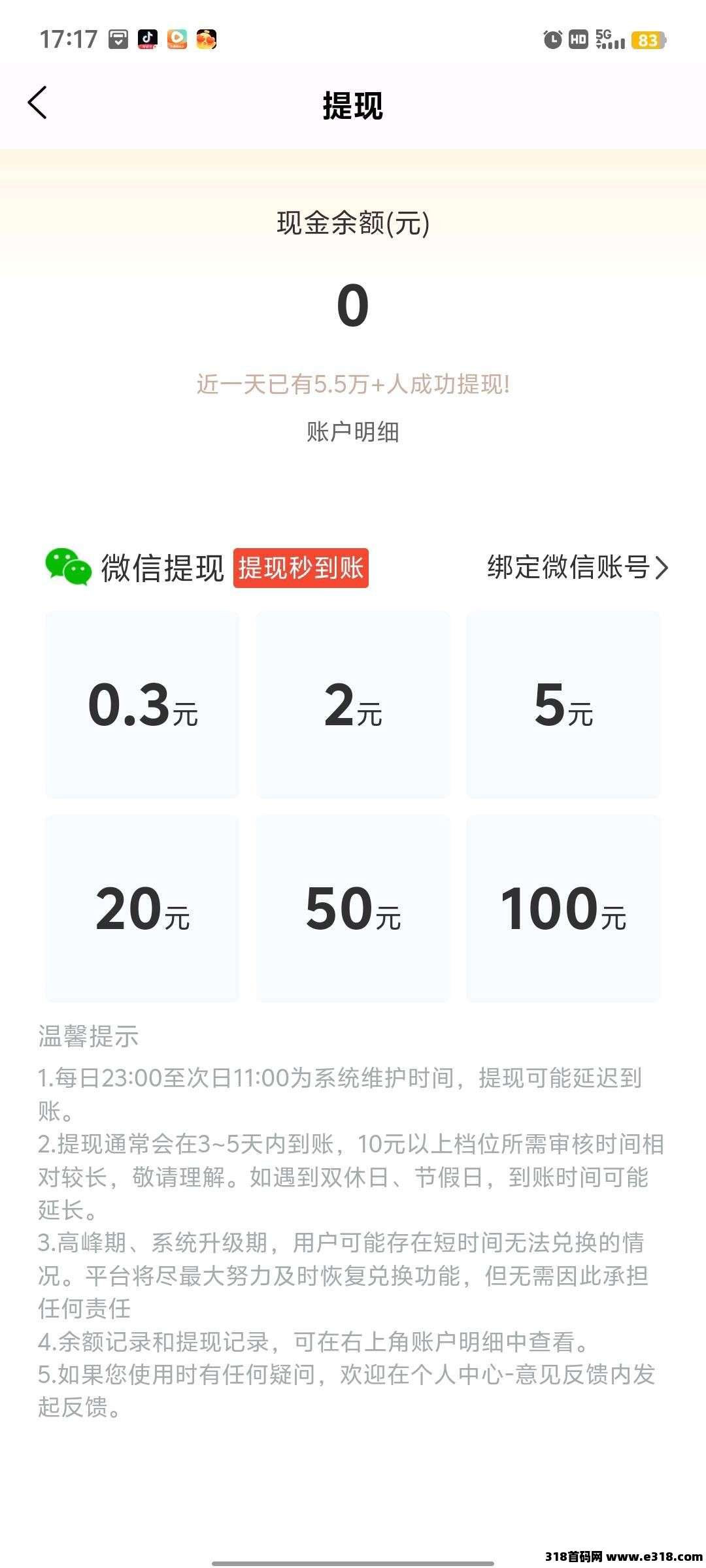The image size is (706, 1568).
Task: Pick the 5元 withdrawal amount
Action: 563,704
